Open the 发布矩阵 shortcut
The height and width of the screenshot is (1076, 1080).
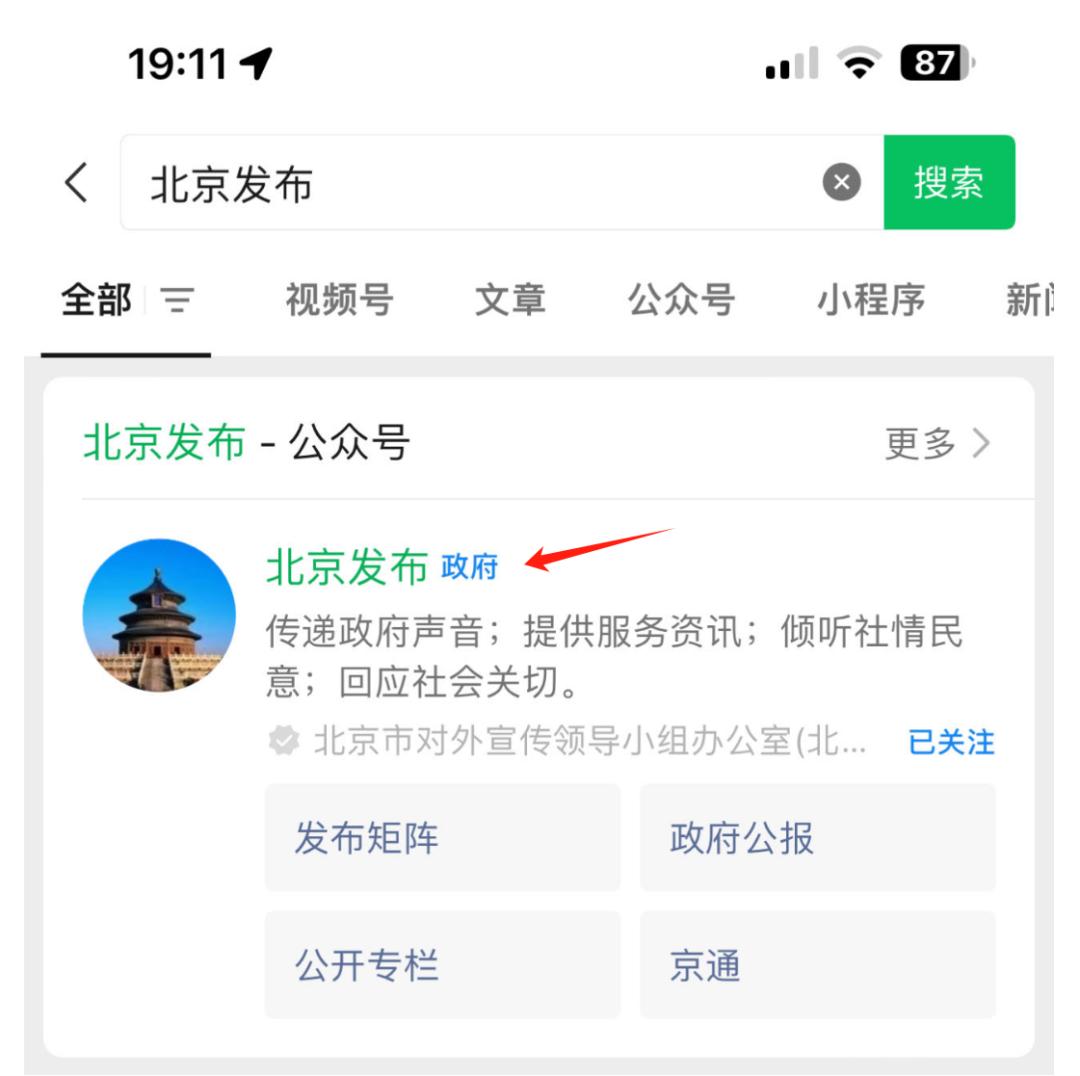coord(442,838)
